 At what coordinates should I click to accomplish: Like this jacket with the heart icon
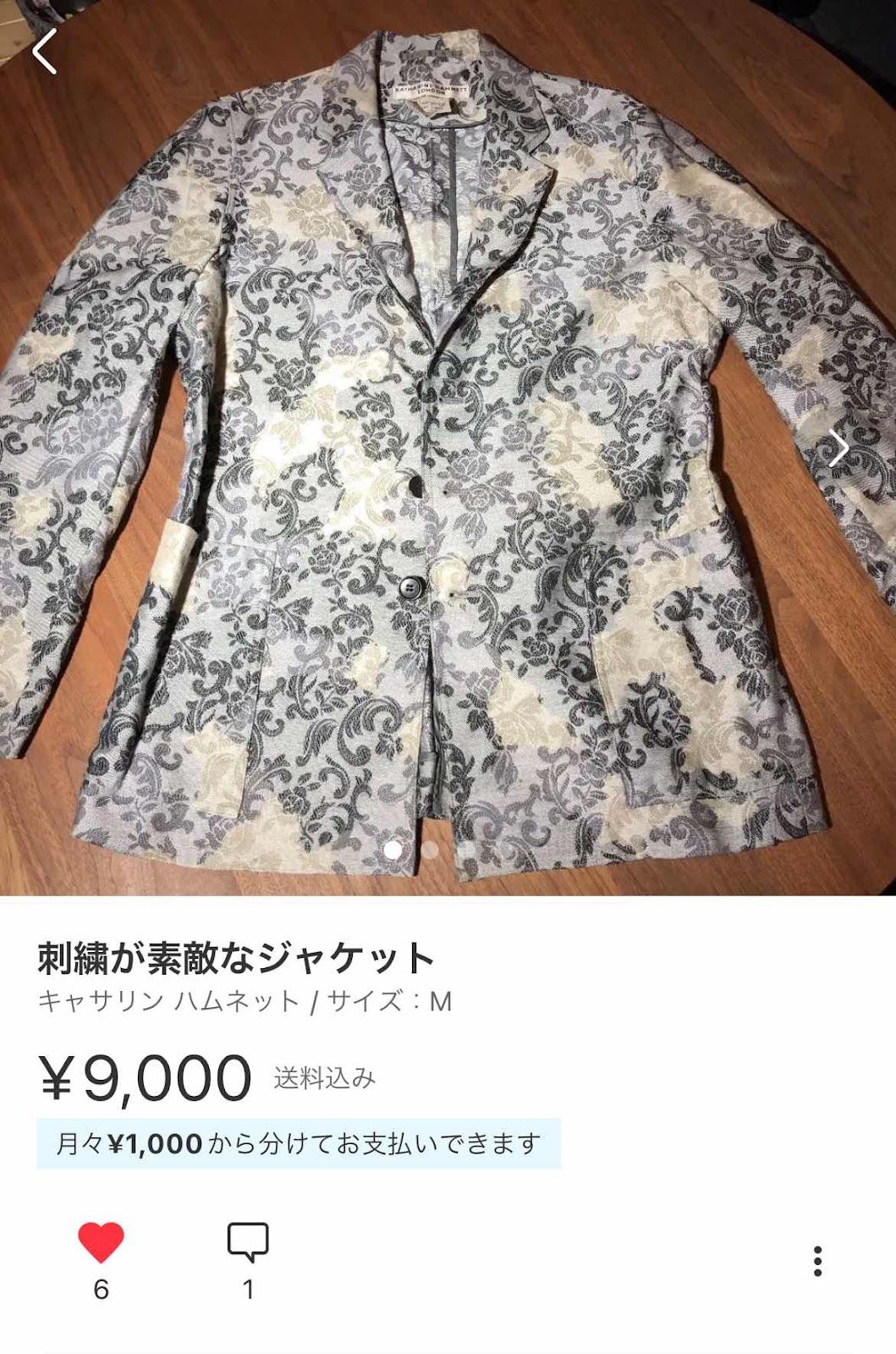pos(101,1242)
